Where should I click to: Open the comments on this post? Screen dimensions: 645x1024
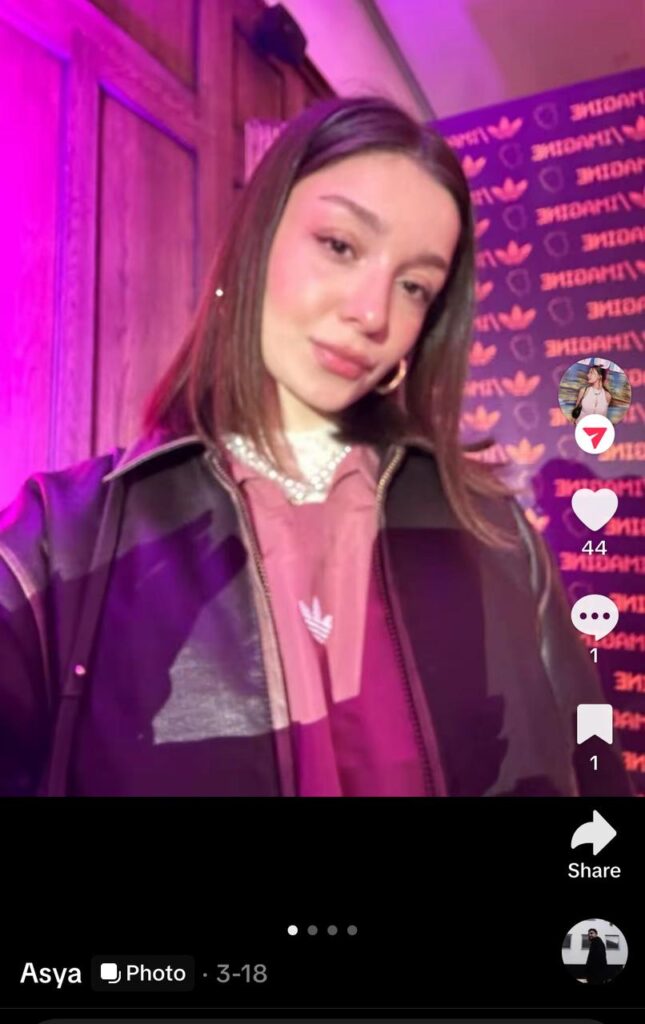594,617
